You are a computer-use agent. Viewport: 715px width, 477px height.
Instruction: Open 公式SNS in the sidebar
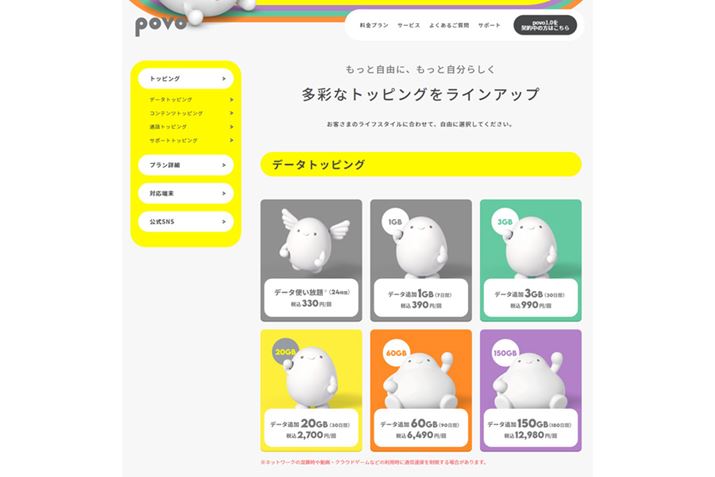coord(185,221)
